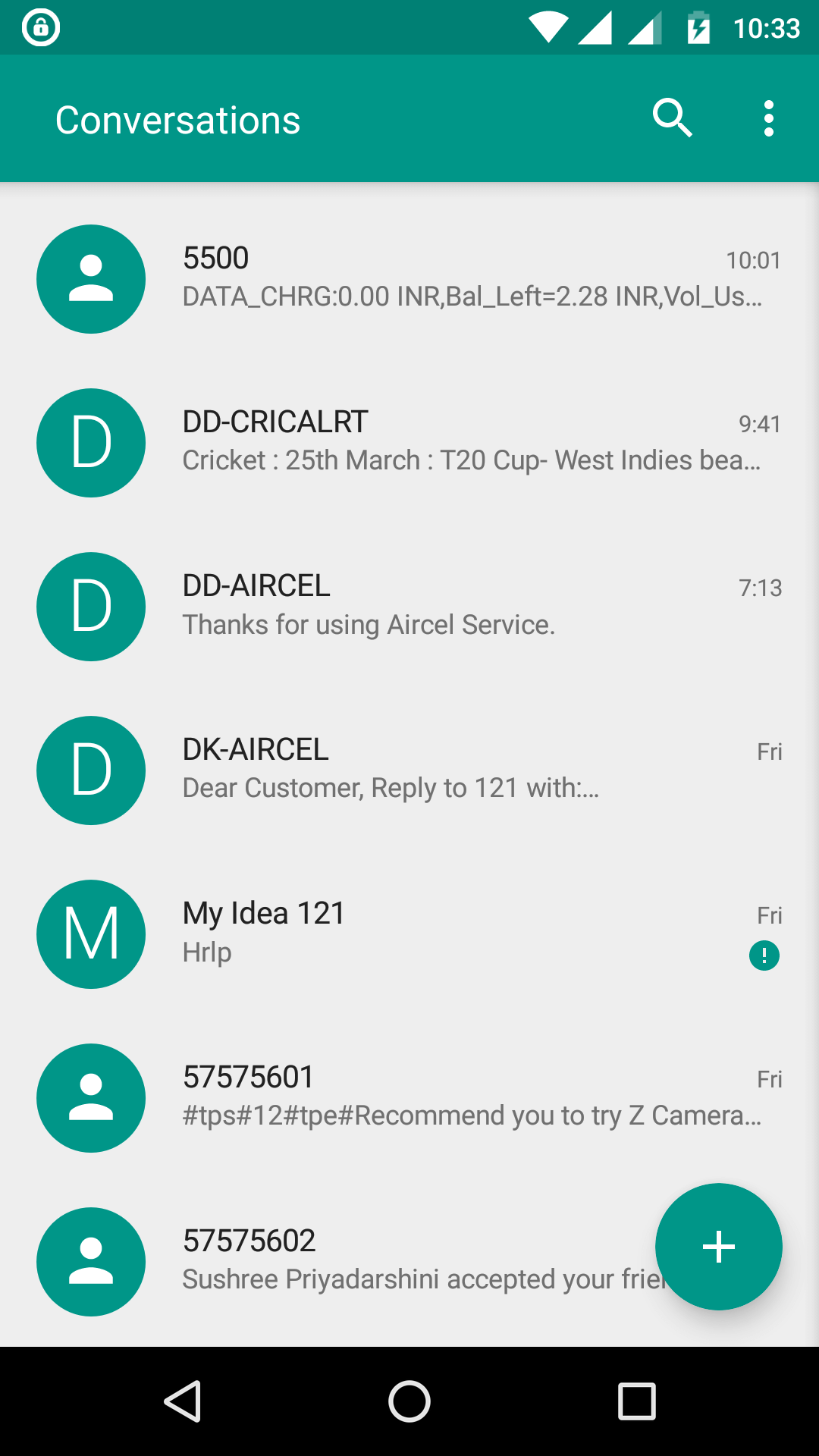Open the overflow menu with three dots
The height and width of the screenshot is (1456, 819).
pos(768,118)
